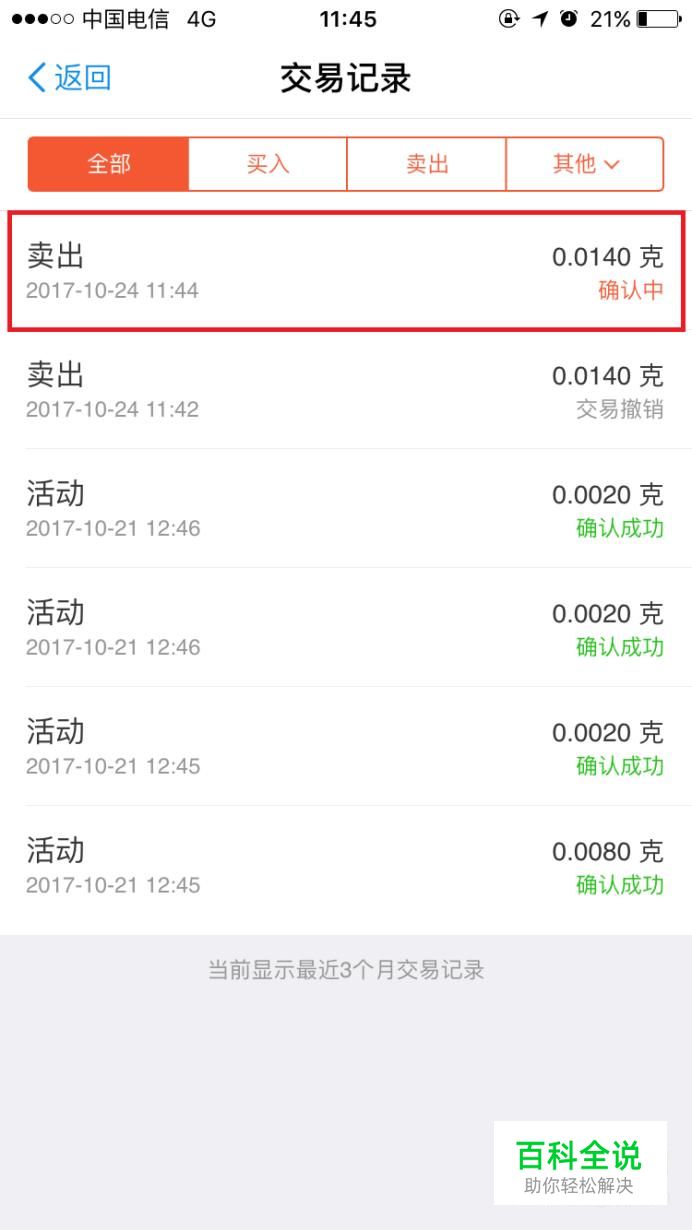Open 卖出 record marked 交易撤销
The width and height of the screenshot is (692, 1230).
click(x=346, y=390)
